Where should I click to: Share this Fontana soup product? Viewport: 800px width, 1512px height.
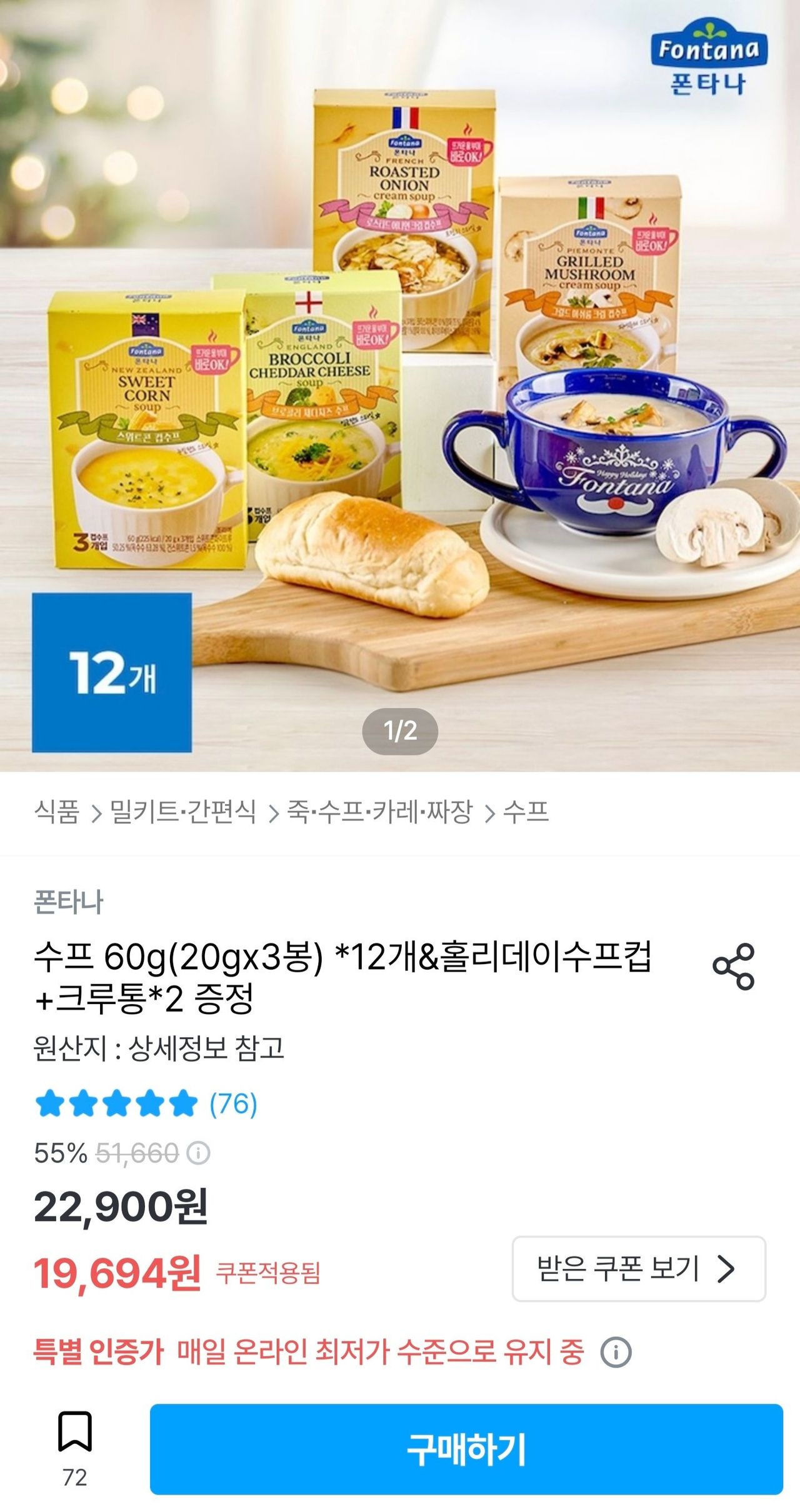point(733,967)
